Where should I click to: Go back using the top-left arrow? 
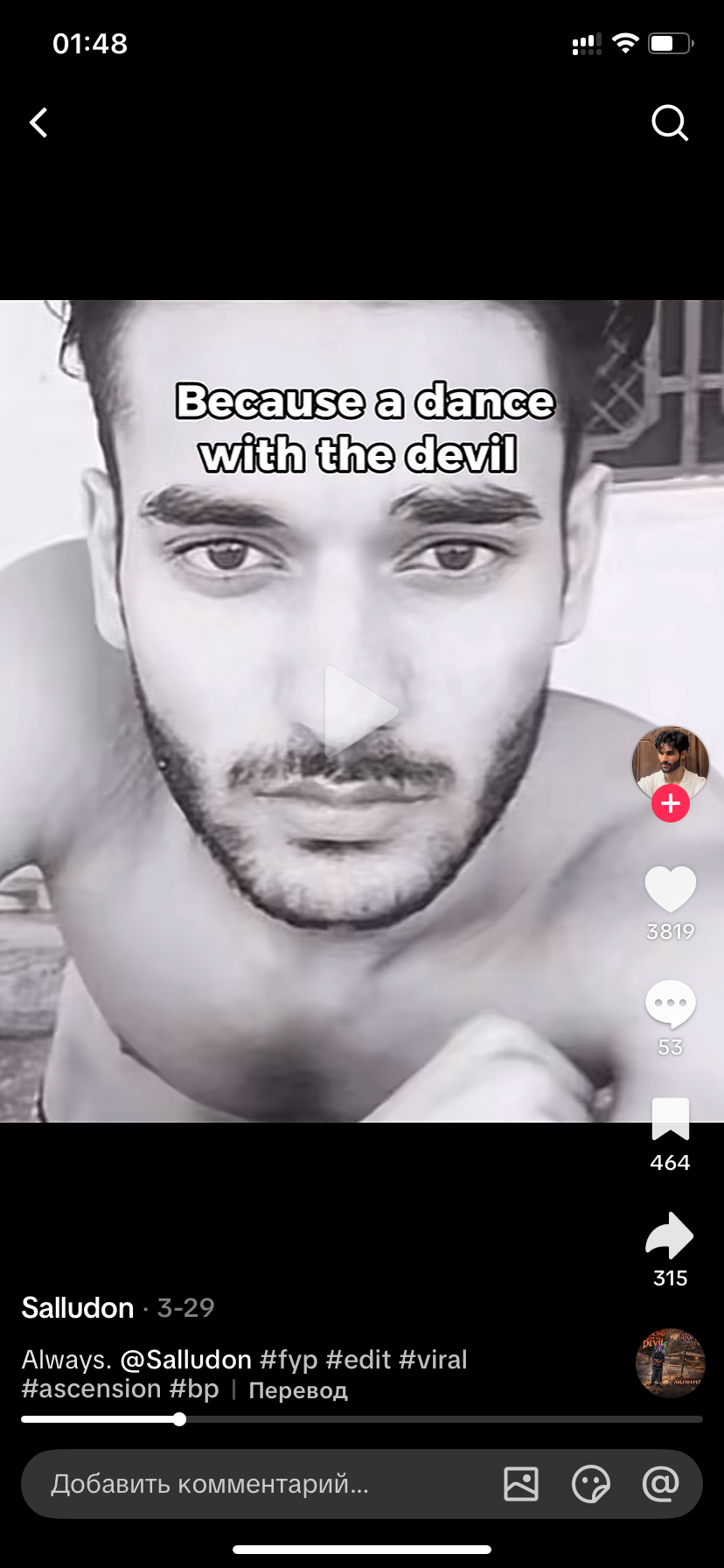pos(38,122)
